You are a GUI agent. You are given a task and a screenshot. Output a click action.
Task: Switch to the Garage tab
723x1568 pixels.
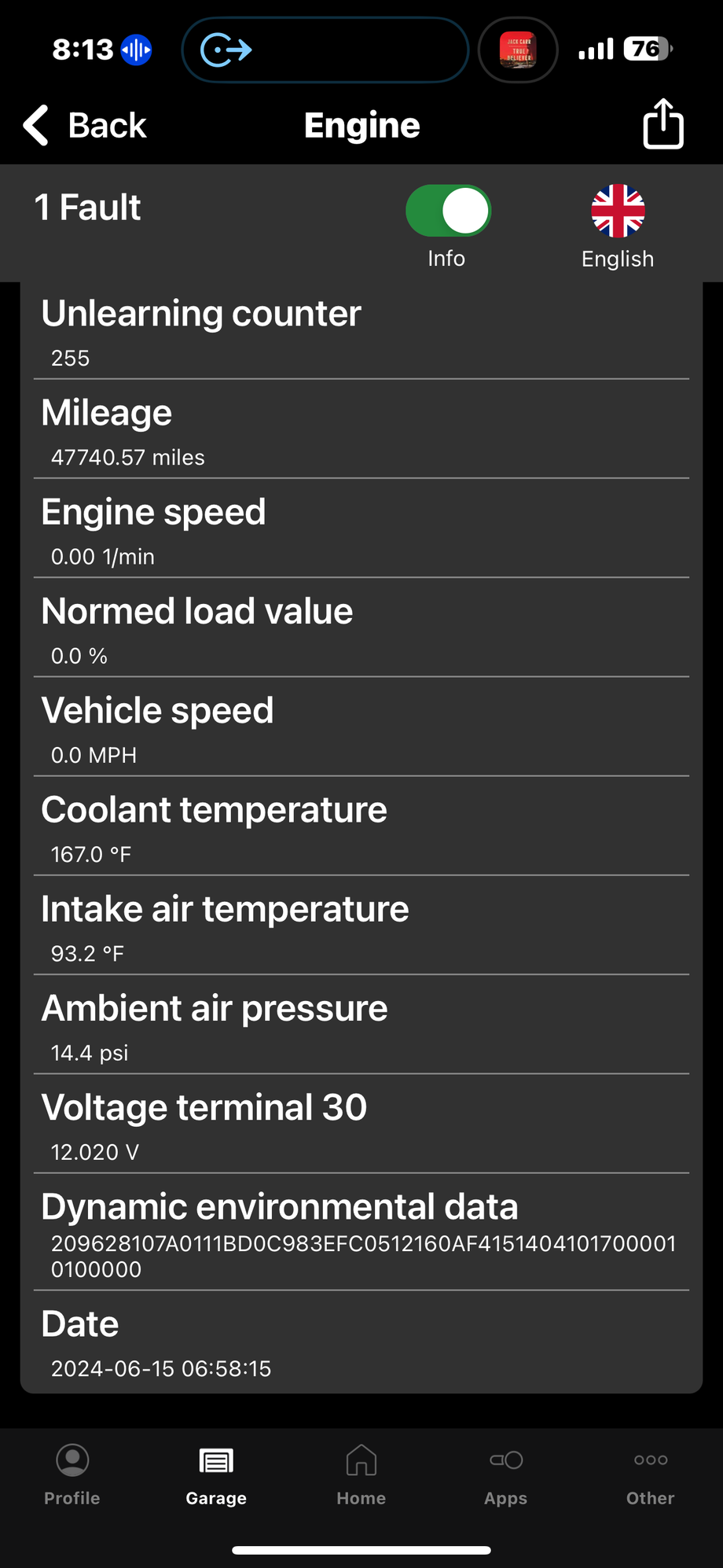(216, 1475)
